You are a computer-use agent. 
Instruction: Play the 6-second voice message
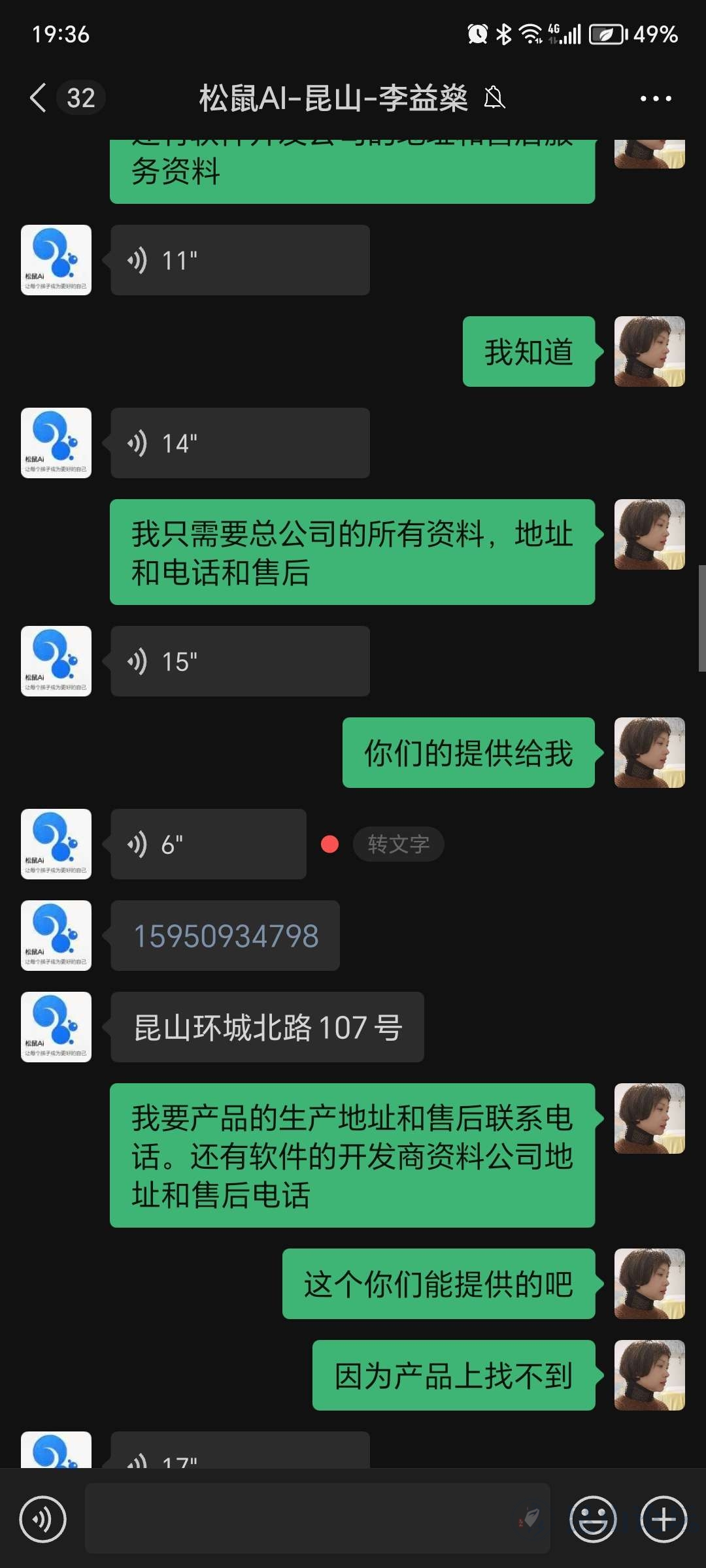coord(208,844)
